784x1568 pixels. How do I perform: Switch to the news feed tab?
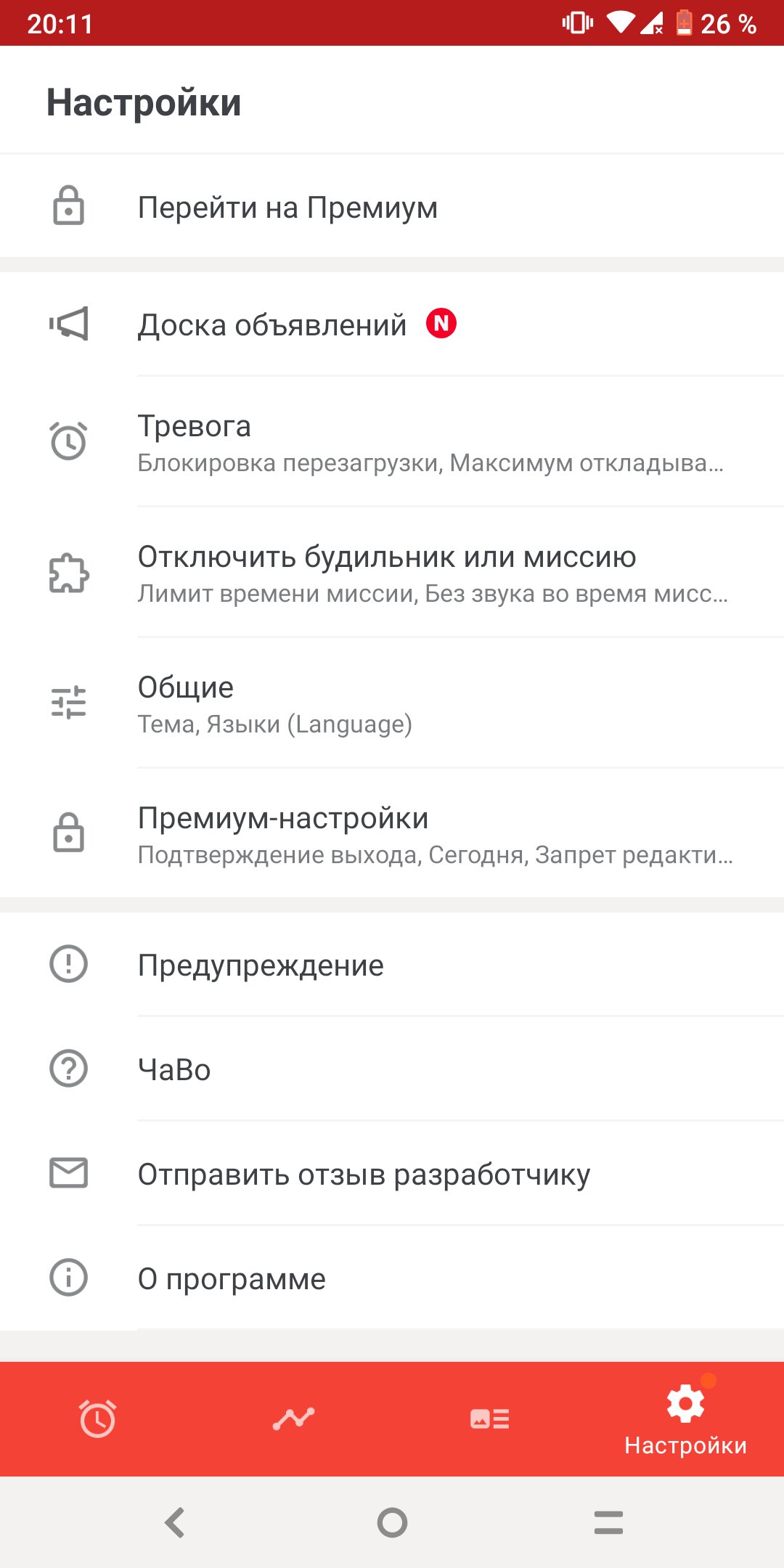490,1418
